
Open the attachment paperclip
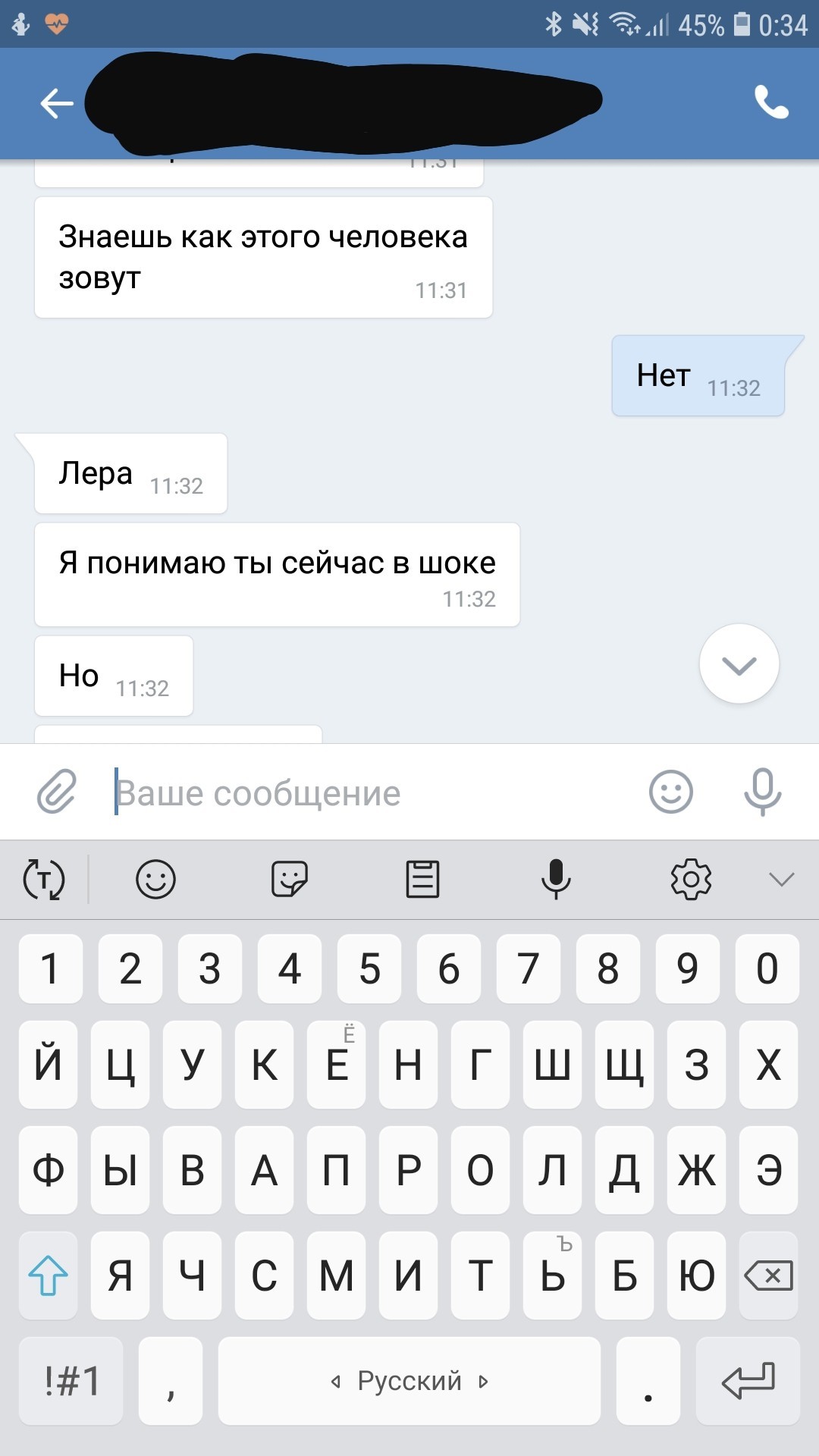tap(57, 792)
